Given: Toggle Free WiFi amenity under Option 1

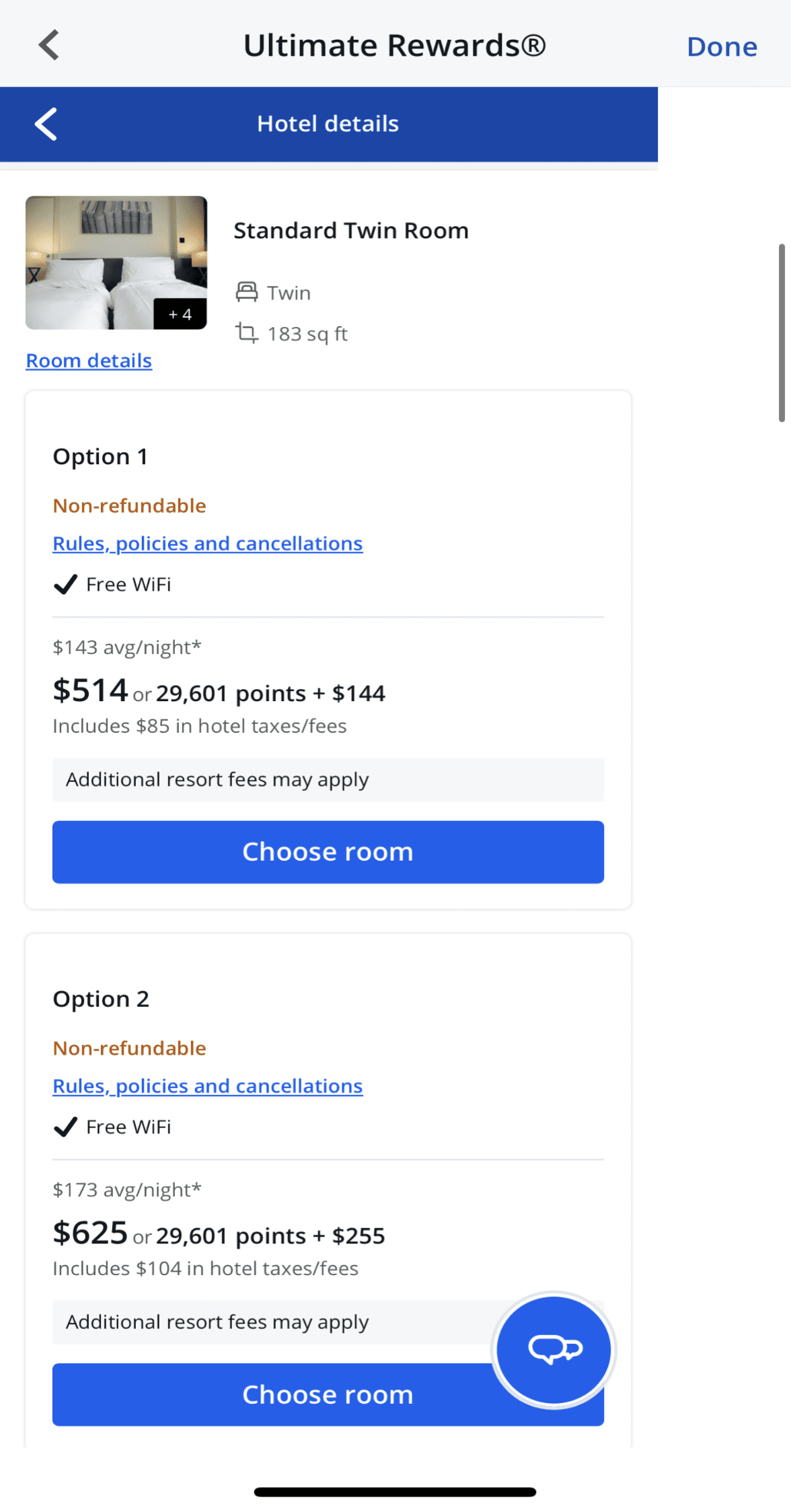Looking at the screenshot, I should coord(128,584).
